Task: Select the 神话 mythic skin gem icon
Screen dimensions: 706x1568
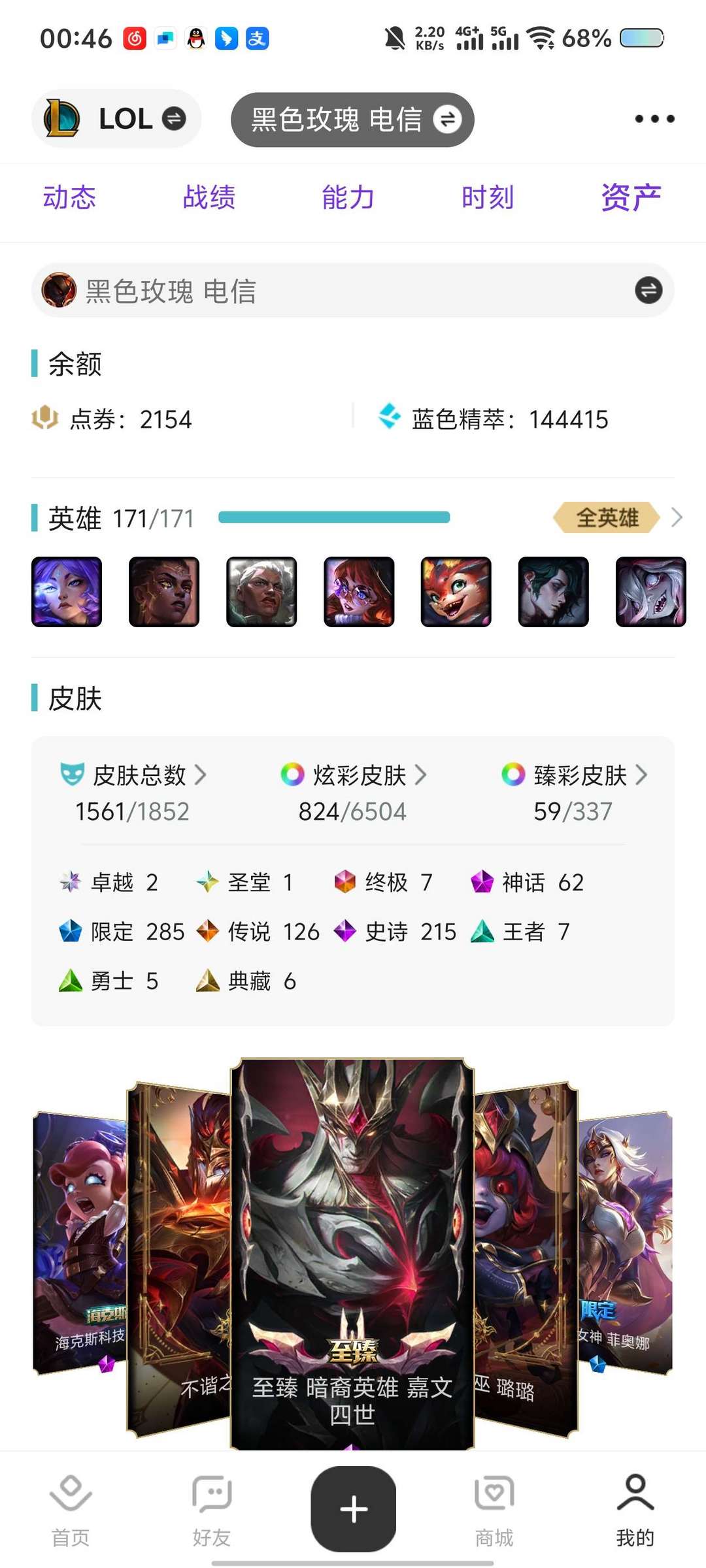Action: (x=482, y=882)
